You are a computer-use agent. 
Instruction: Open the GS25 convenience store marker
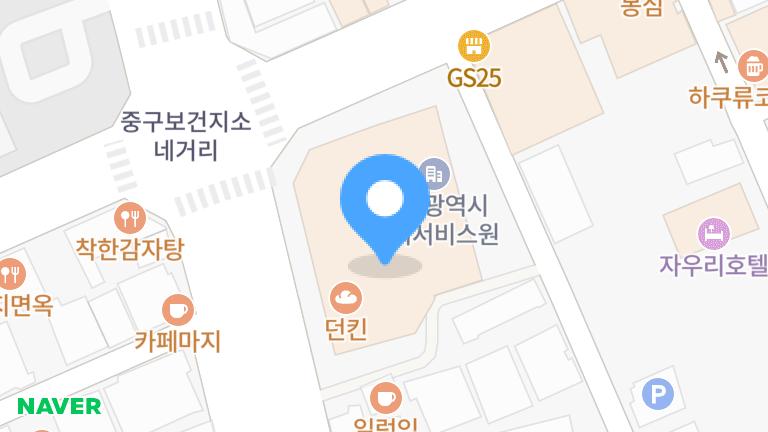click(x=473, y=46)
